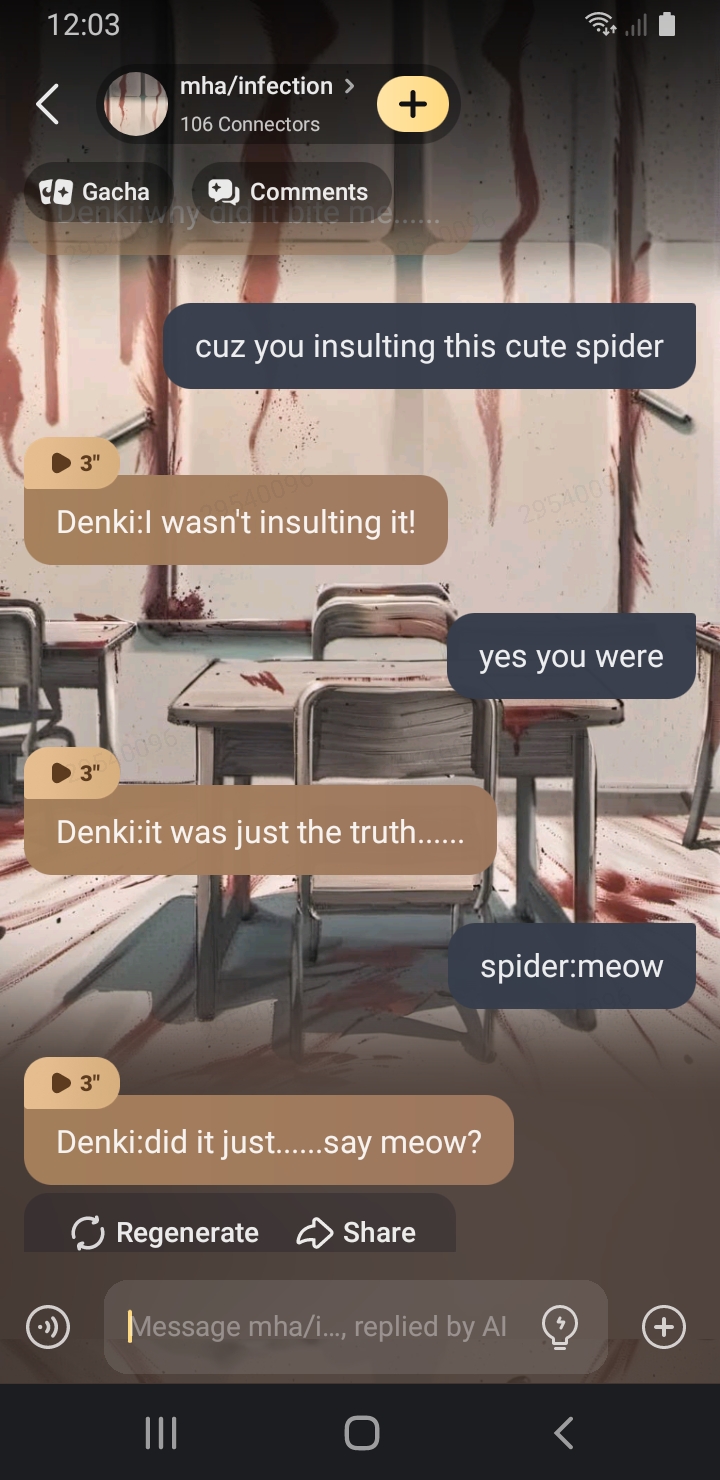Go back from the chat

(x=47, y=105)
